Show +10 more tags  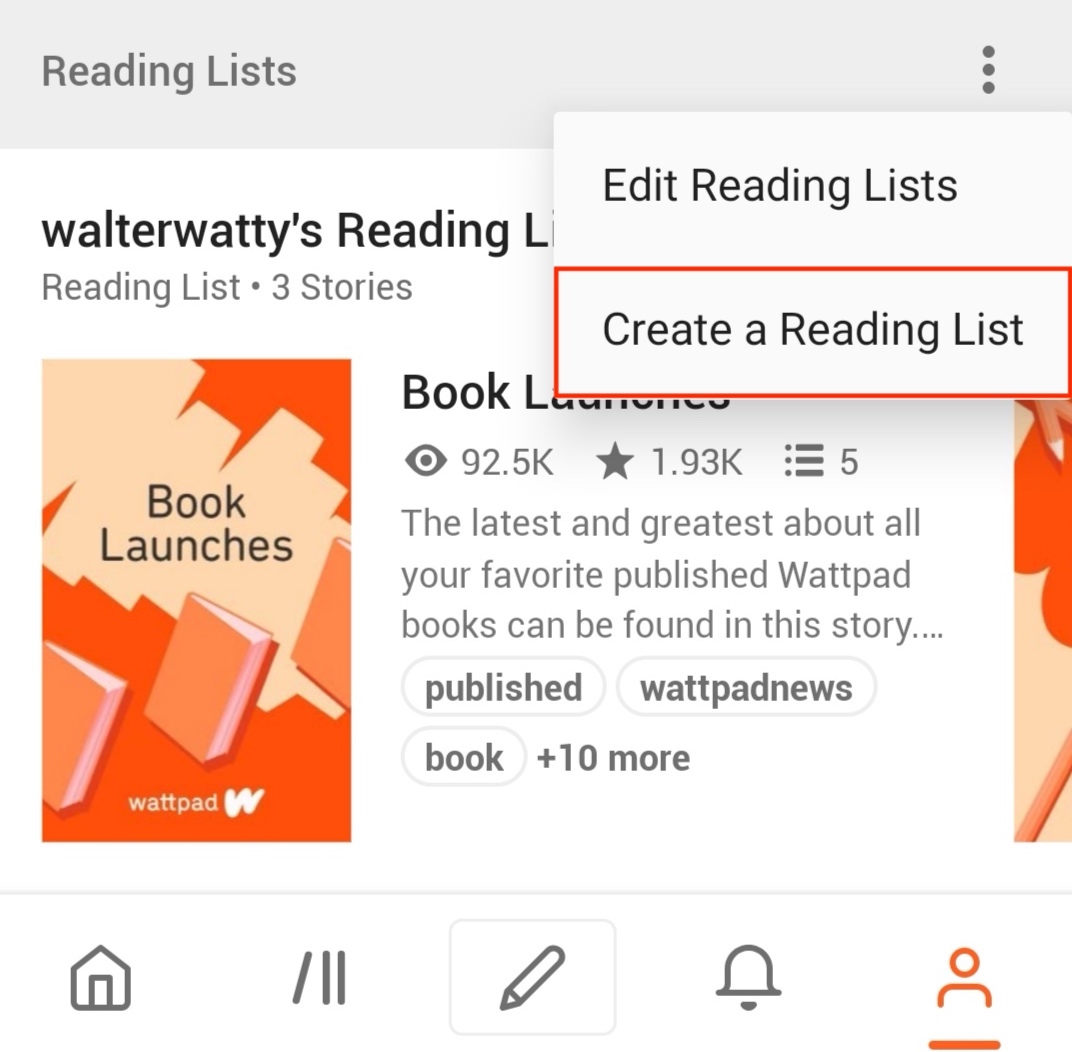coord(613,758)
